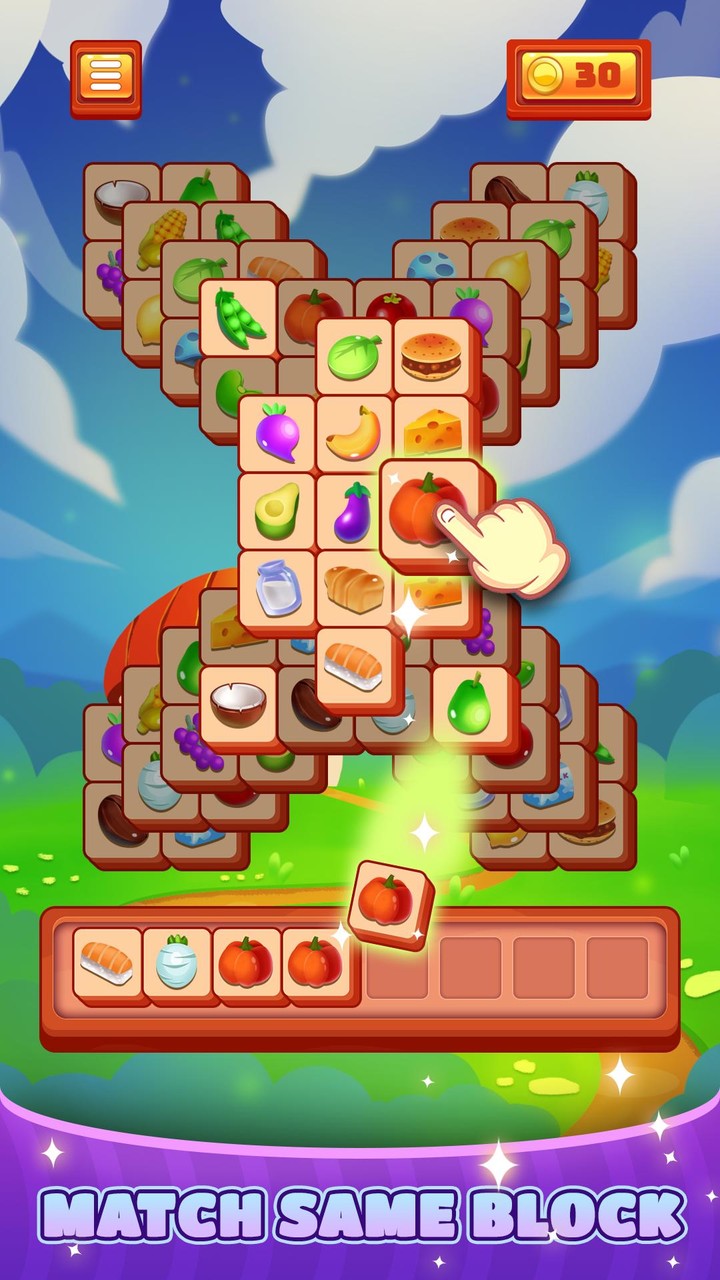Select the eggplant tile
This screenshot has height=1280, width=720.
355,512
